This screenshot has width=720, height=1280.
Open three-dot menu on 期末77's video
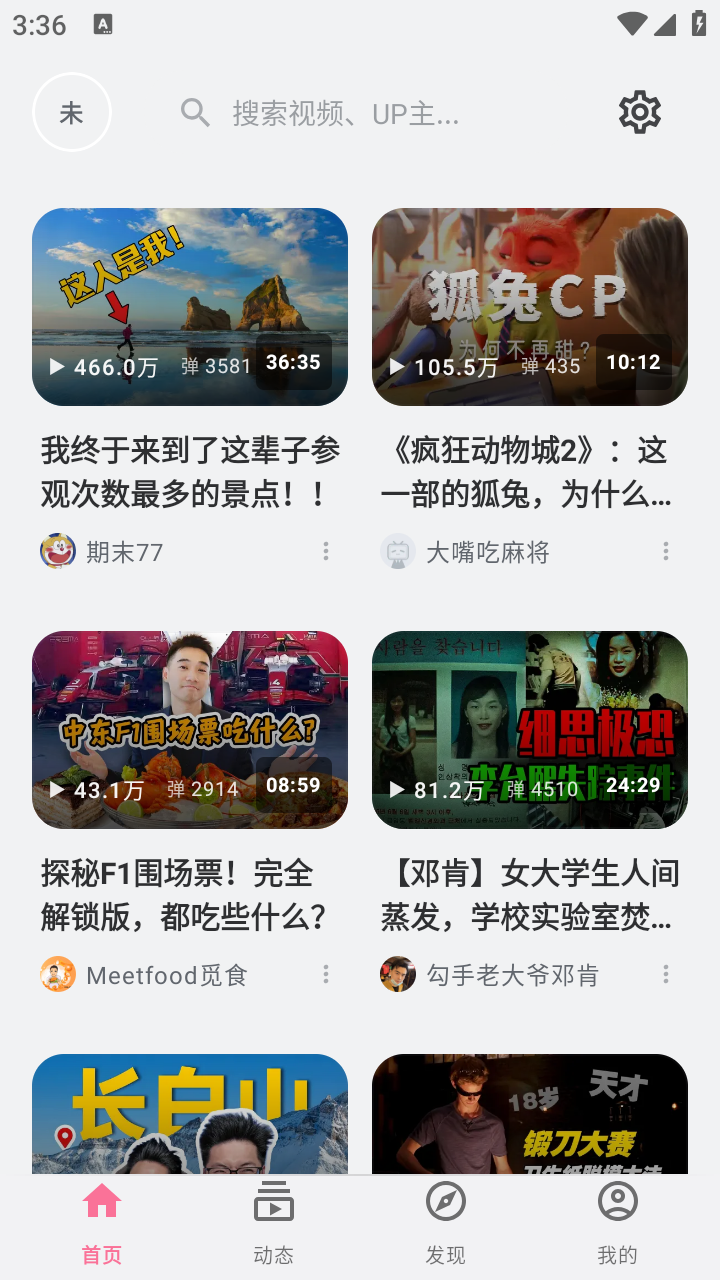click(325, 551)
